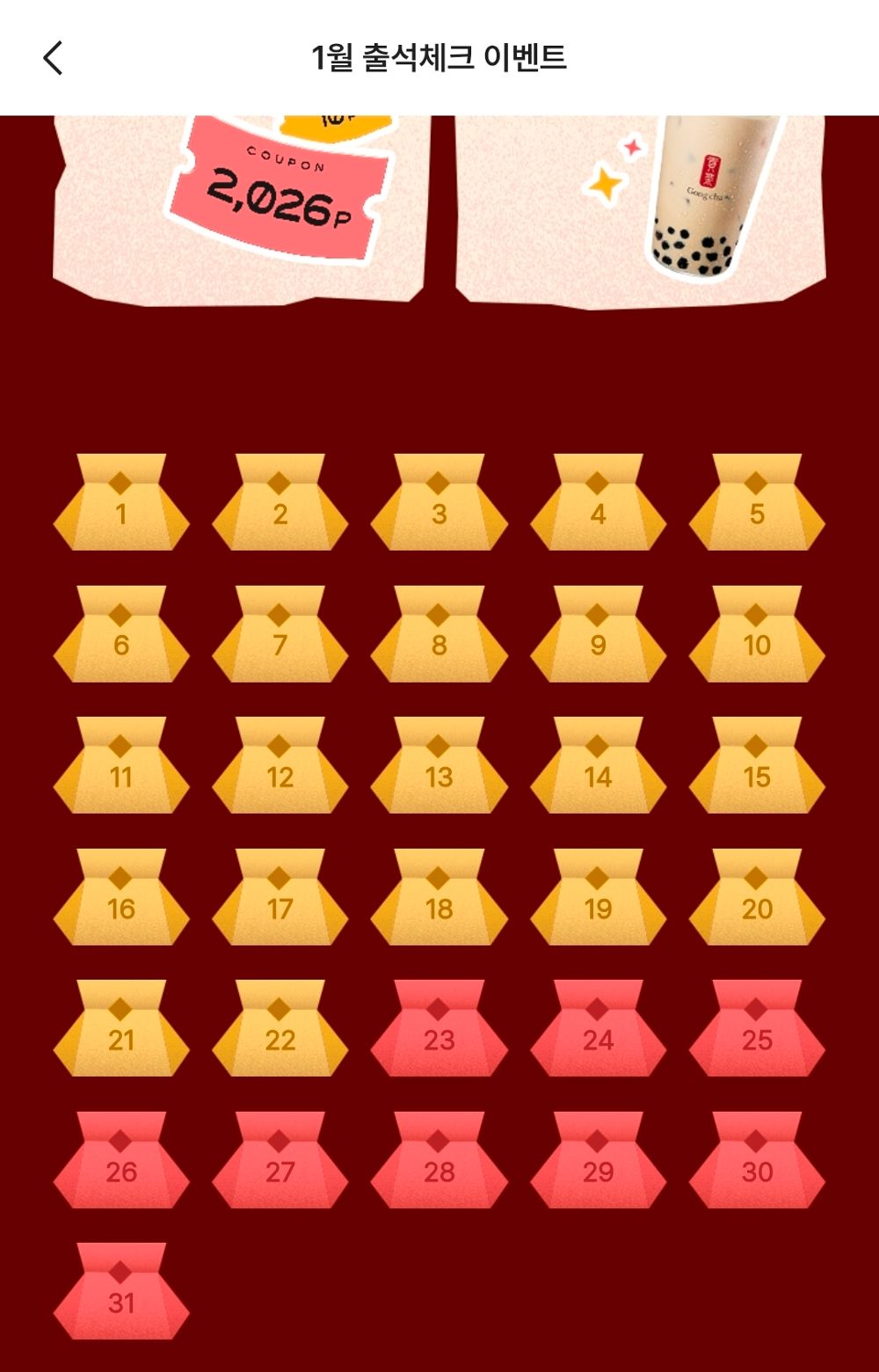Image resolution: width=879 pixels, height=1372 pixels.
Task: Choose the day 31 red pouch
Action: 121,1292
